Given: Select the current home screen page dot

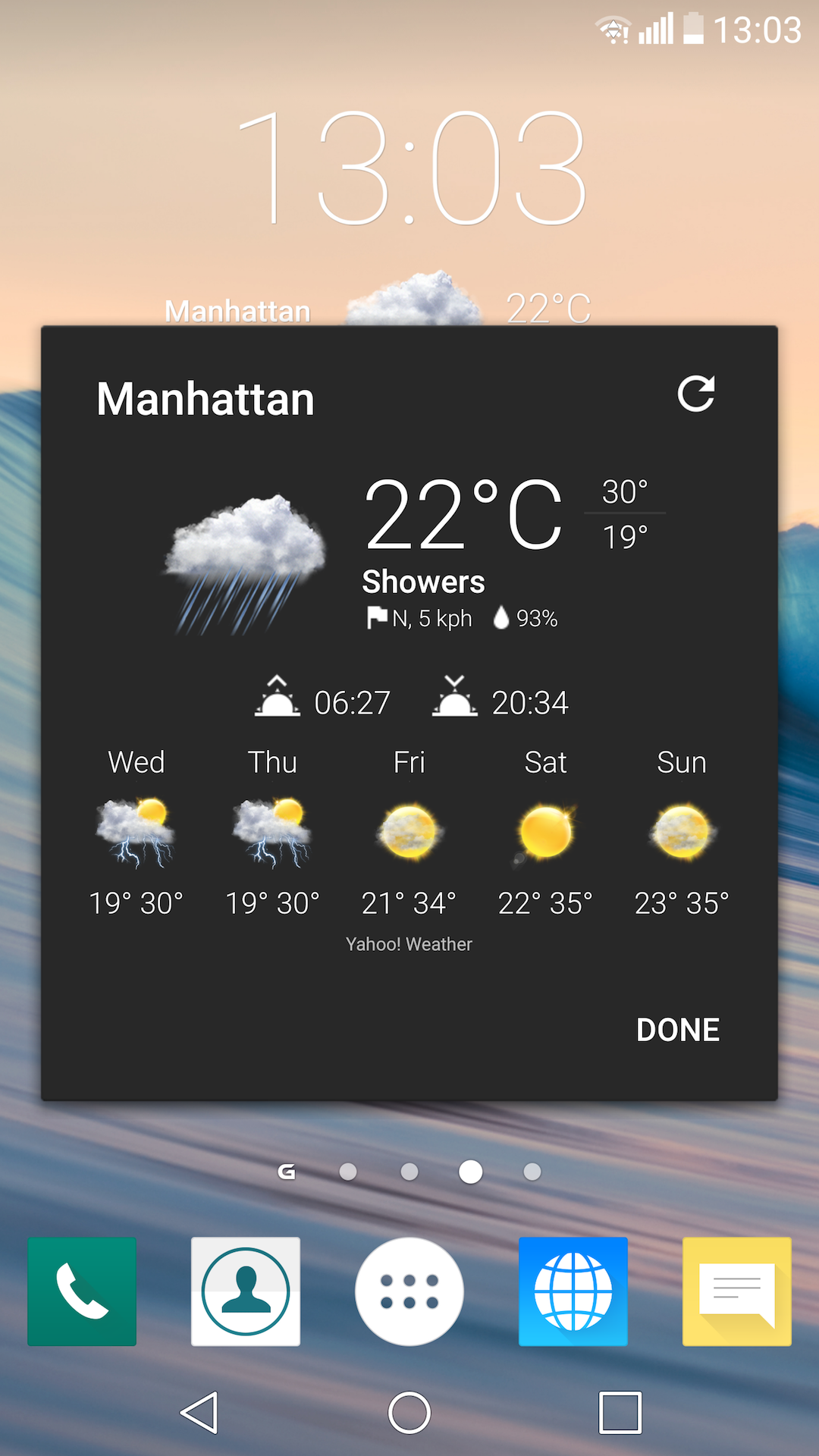Looking at the screenshot, I should [470, 1172].
